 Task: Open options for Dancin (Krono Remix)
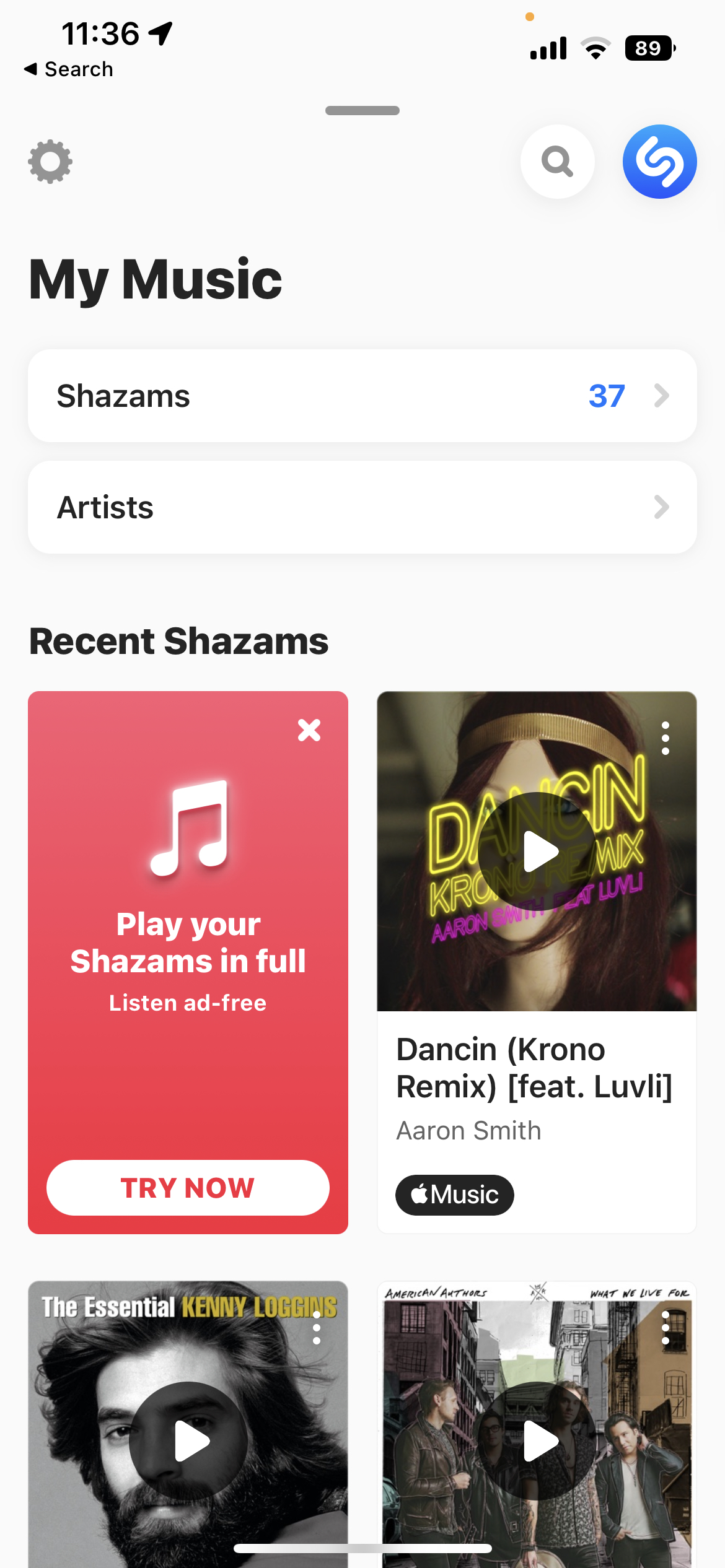click(x=665, y=738)
